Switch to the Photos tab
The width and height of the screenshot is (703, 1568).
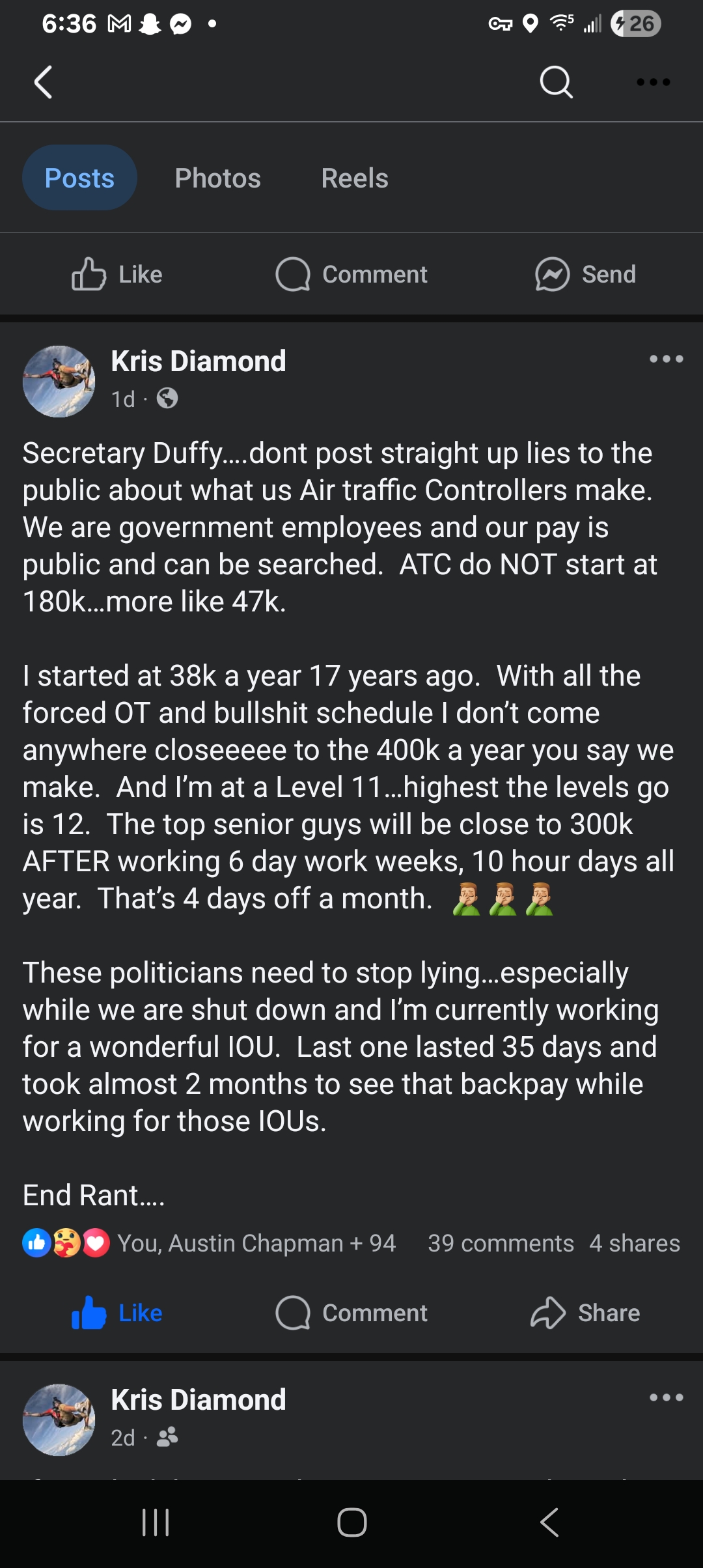tap(217, 178)
